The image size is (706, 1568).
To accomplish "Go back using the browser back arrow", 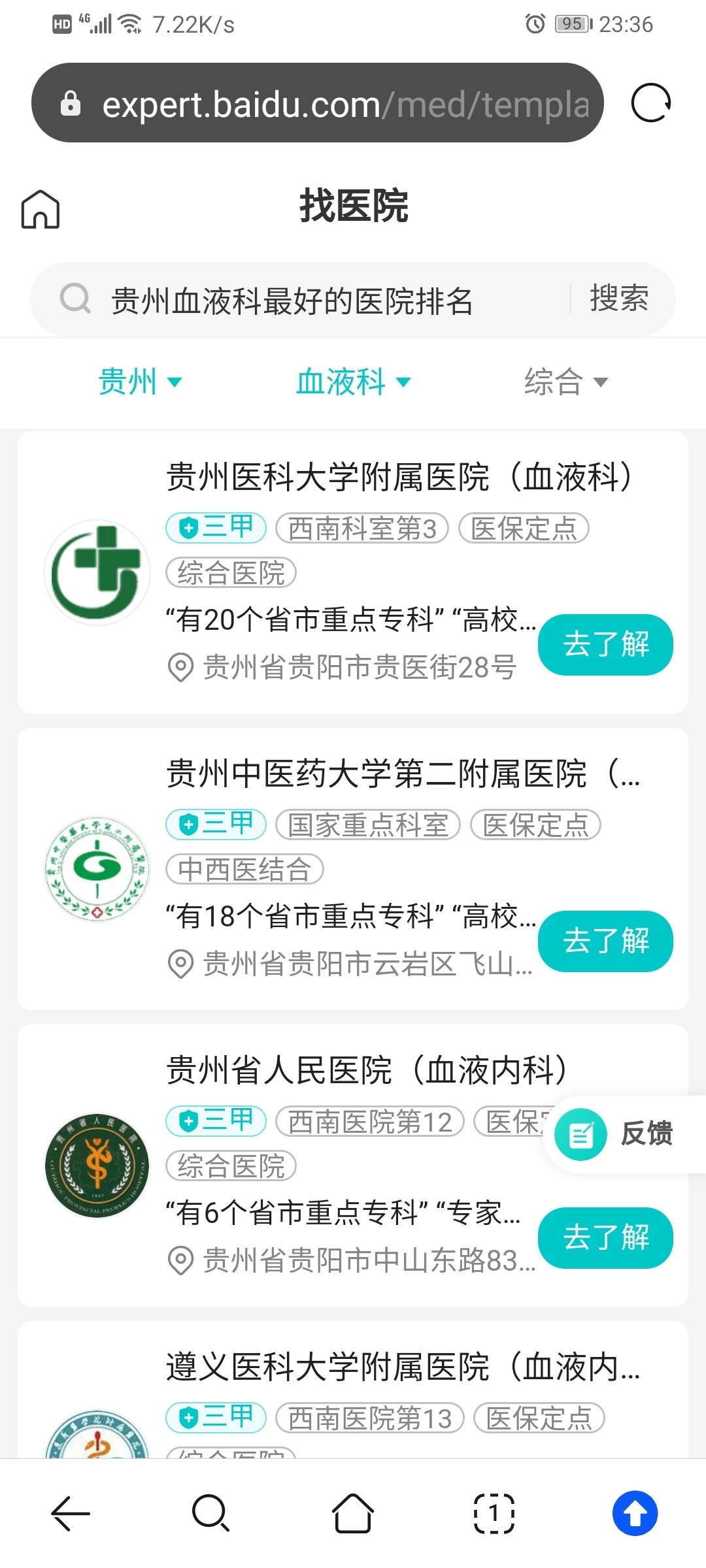I will 71,1513.
